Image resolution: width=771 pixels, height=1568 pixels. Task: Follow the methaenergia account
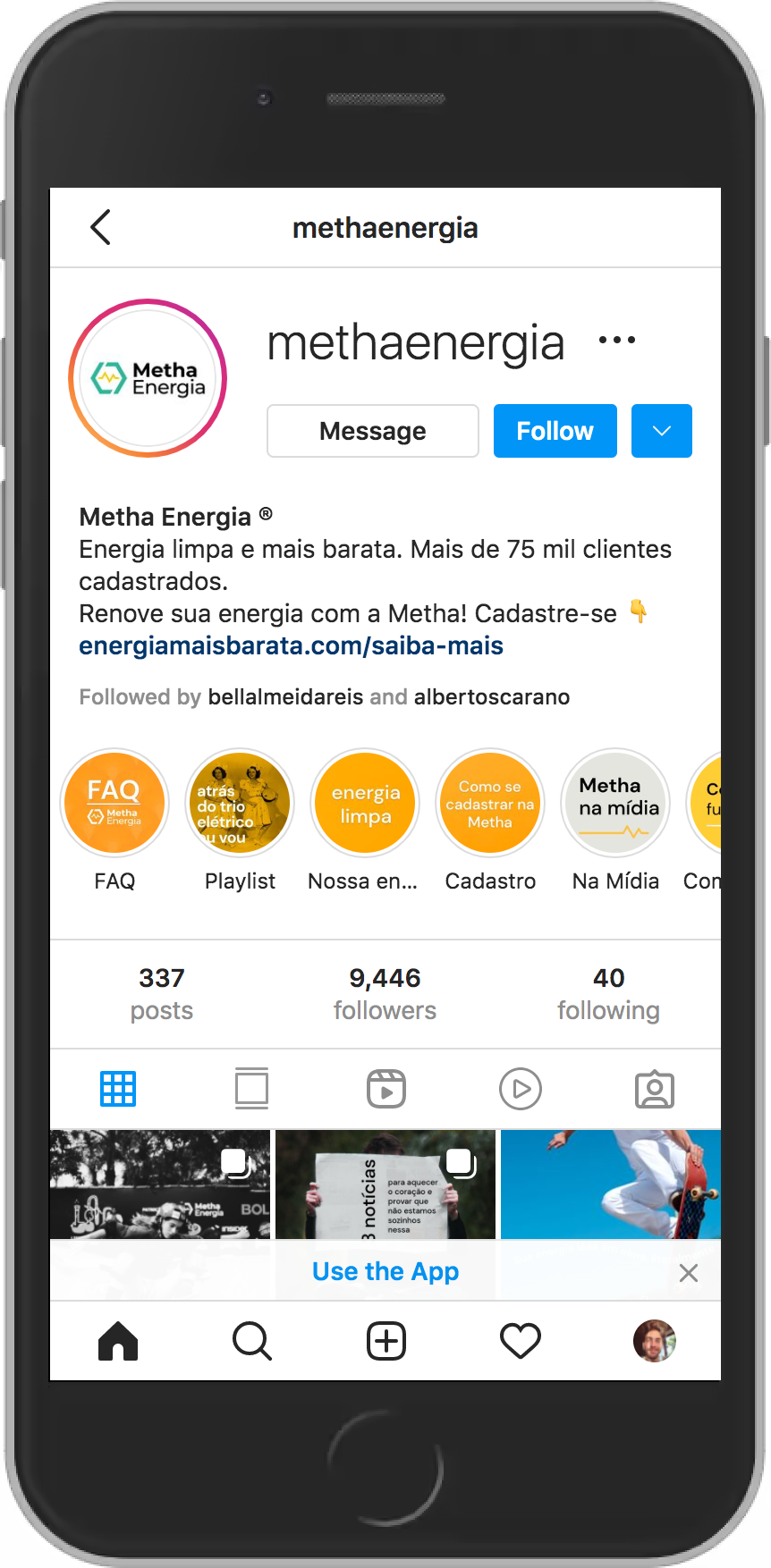(555, 431)
